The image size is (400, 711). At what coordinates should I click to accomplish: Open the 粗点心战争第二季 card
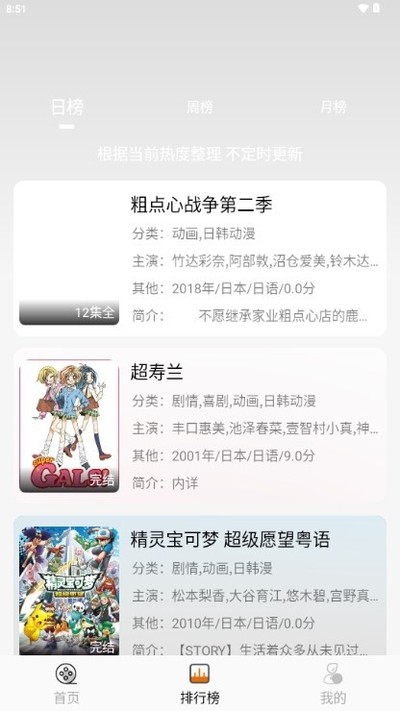click(200, 258)
